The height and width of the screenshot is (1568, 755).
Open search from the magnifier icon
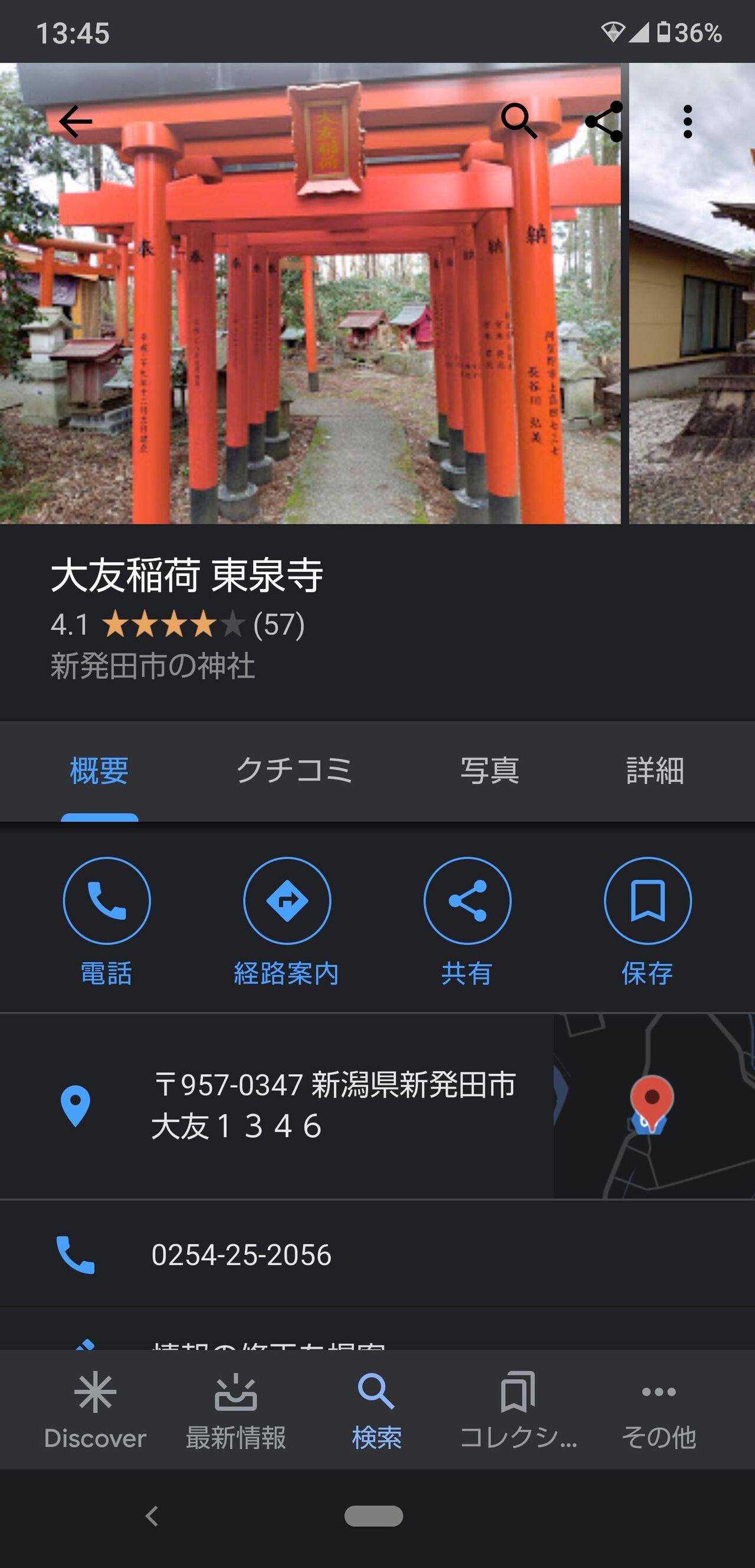[518, 121]
